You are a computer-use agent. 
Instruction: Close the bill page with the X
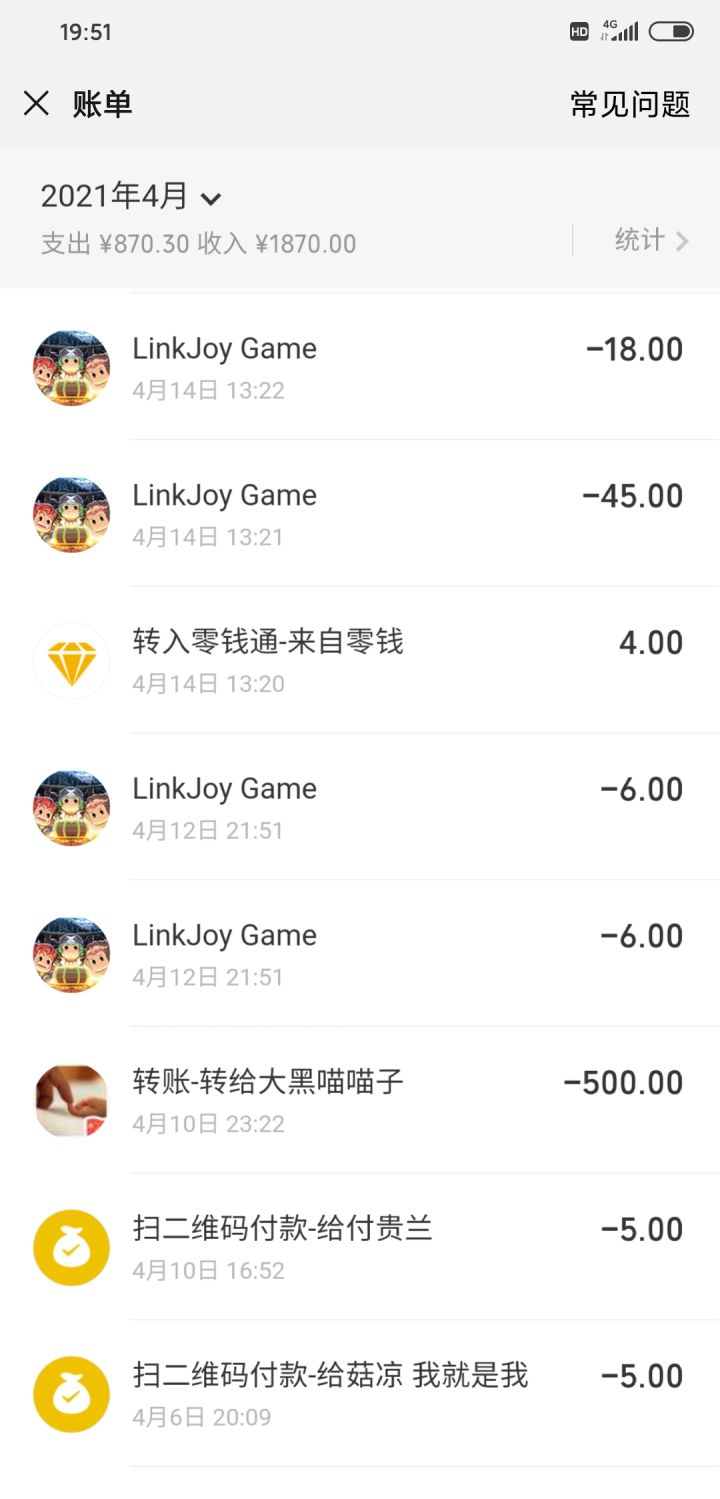(36, 104)
